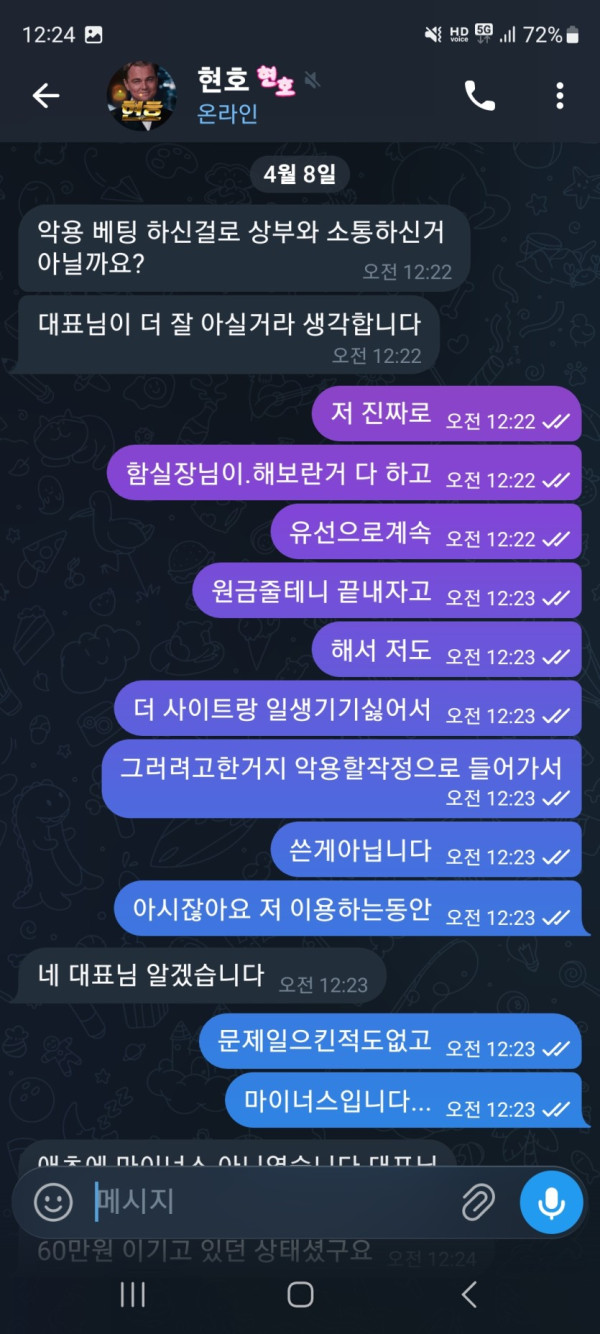
Task: Tap the system home button
Action: click(x=300, y=1295)
